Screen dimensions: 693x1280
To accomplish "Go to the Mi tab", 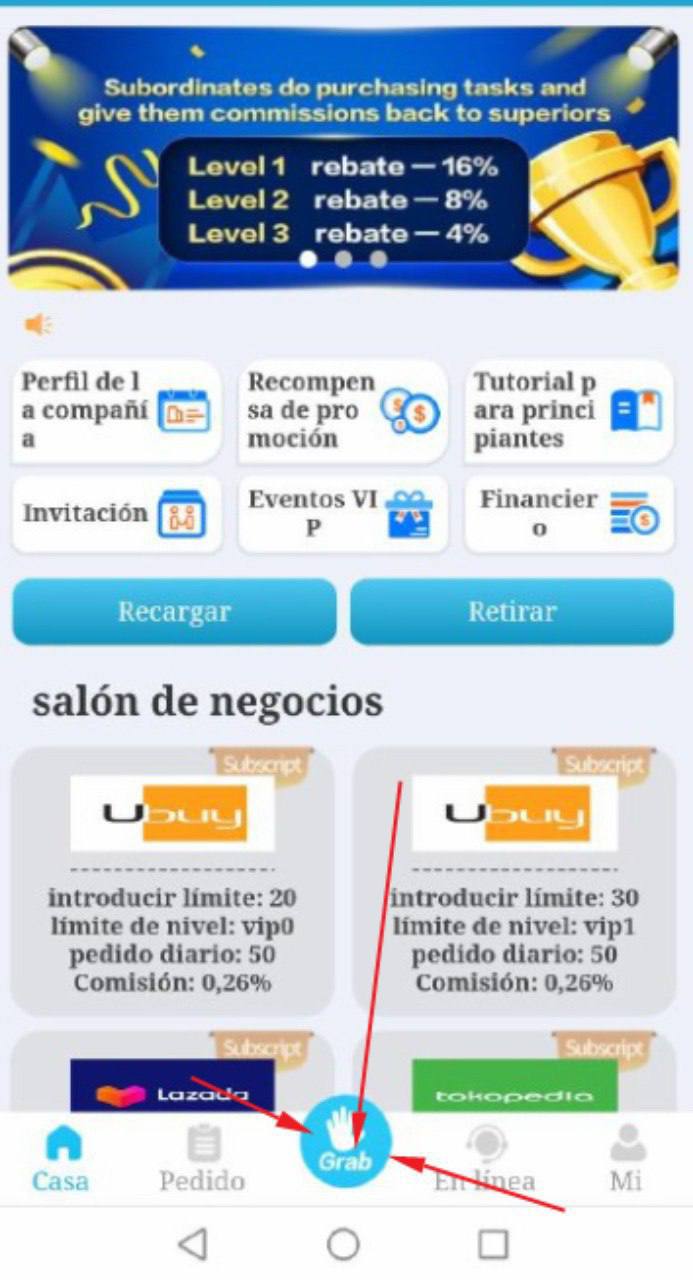I will pyautogui.click(x=626, y=1159).
